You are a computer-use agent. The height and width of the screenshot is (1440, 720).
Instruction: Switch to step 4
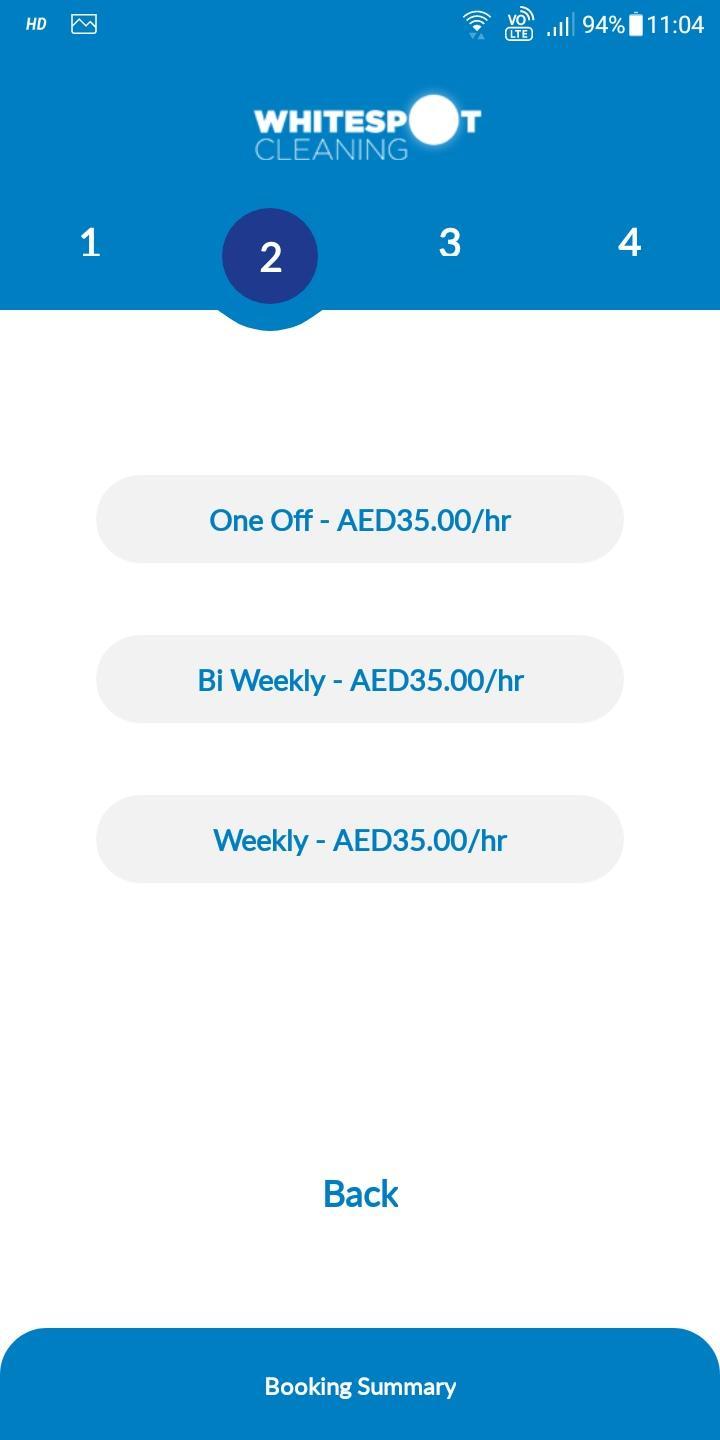(x=629, y=243)
